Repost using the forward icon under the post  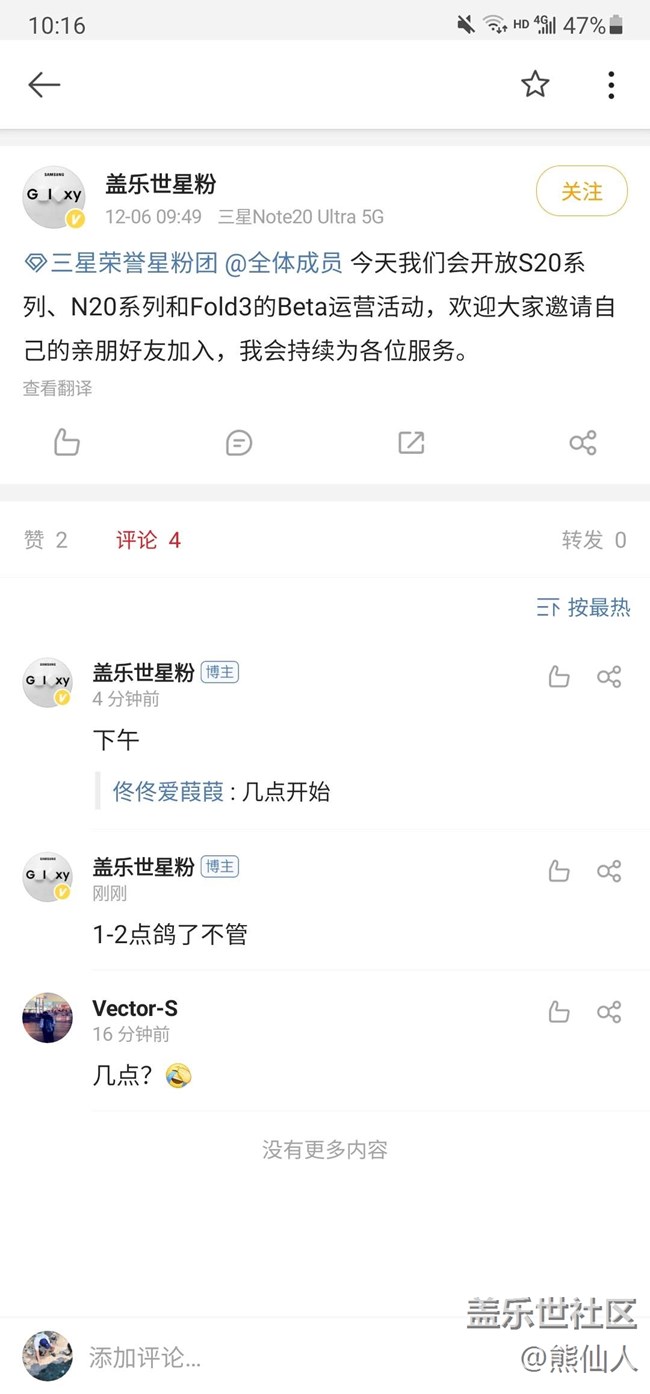coord(411,442)
